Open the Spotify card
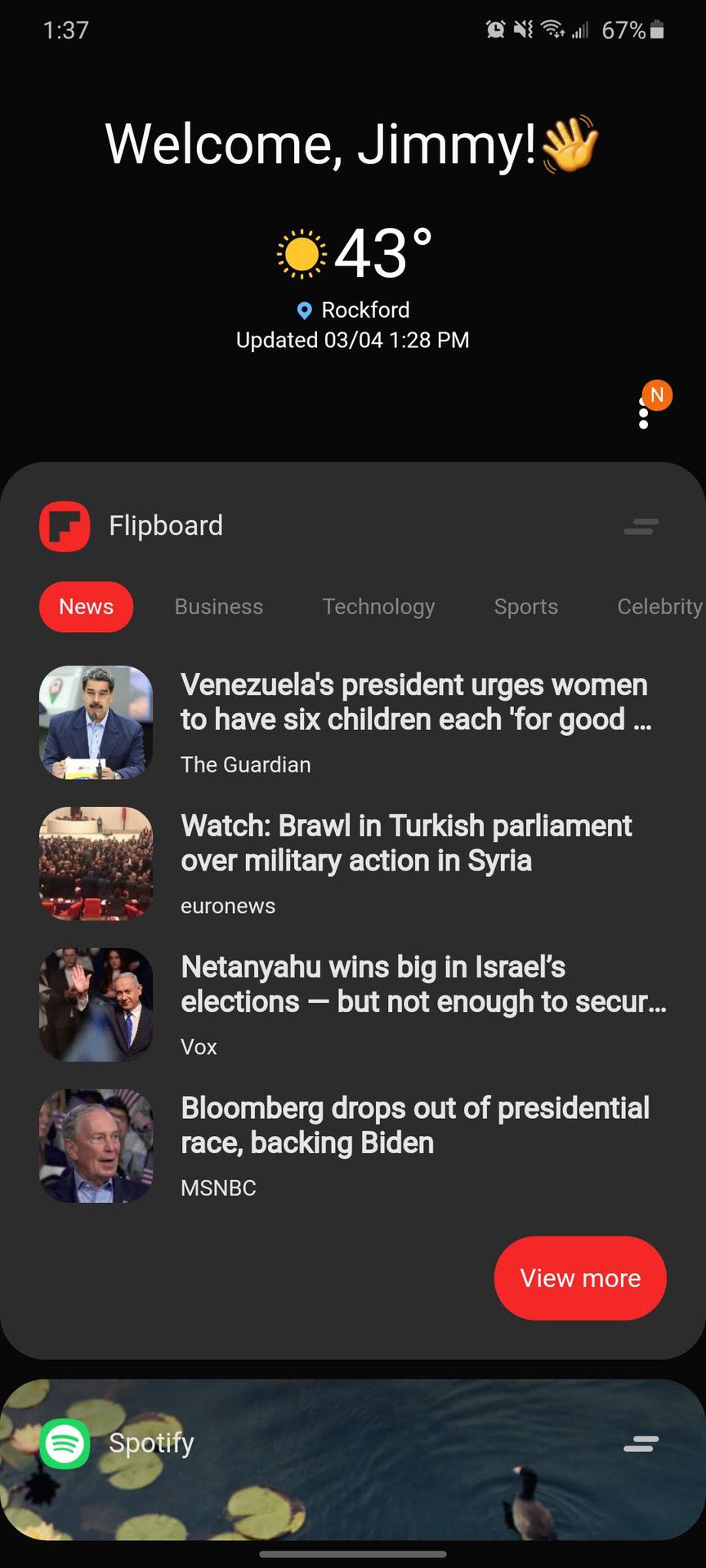This screenshot has height=1568, width=706. tap(151, 1444)
